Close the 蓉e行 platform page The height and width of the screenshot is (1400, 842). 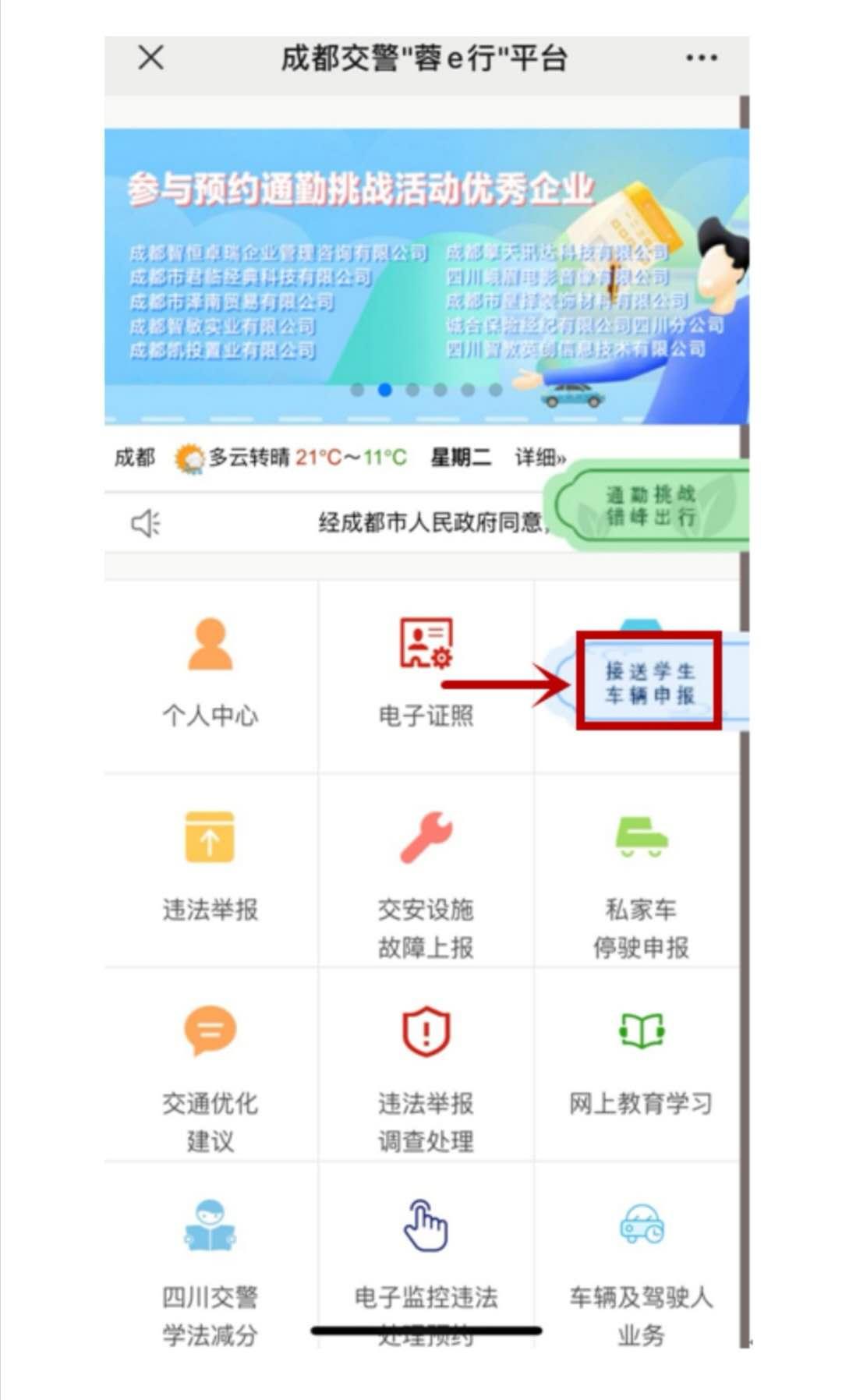pyautogui.click(x=150, y=58)
